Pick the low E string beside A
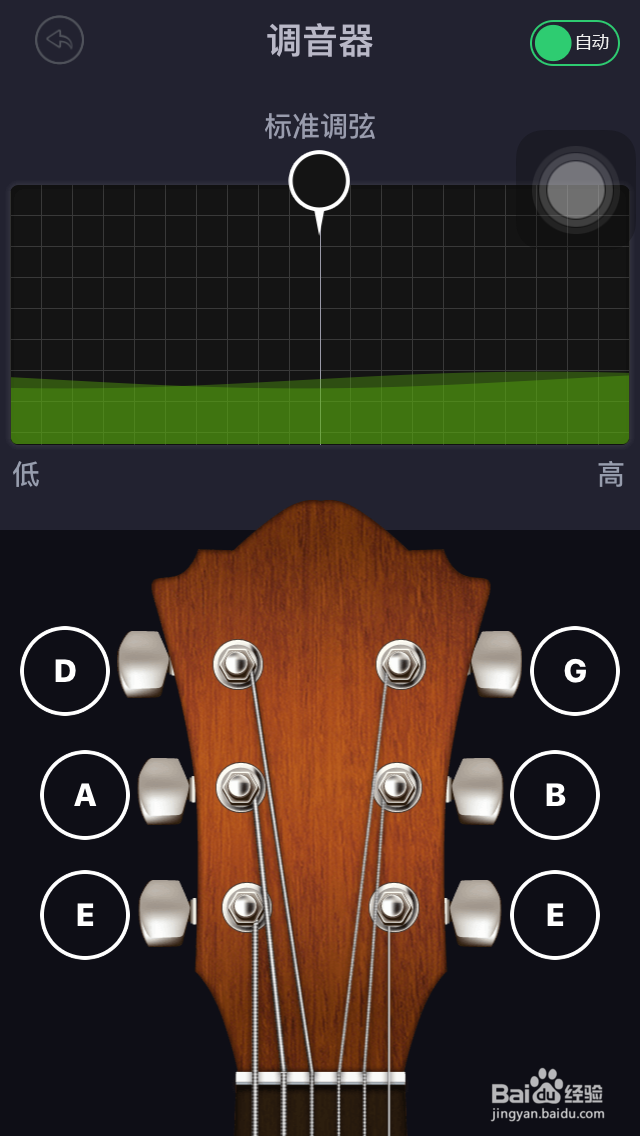The width and height of the screenshot is (640, 1136). (85, 915)
